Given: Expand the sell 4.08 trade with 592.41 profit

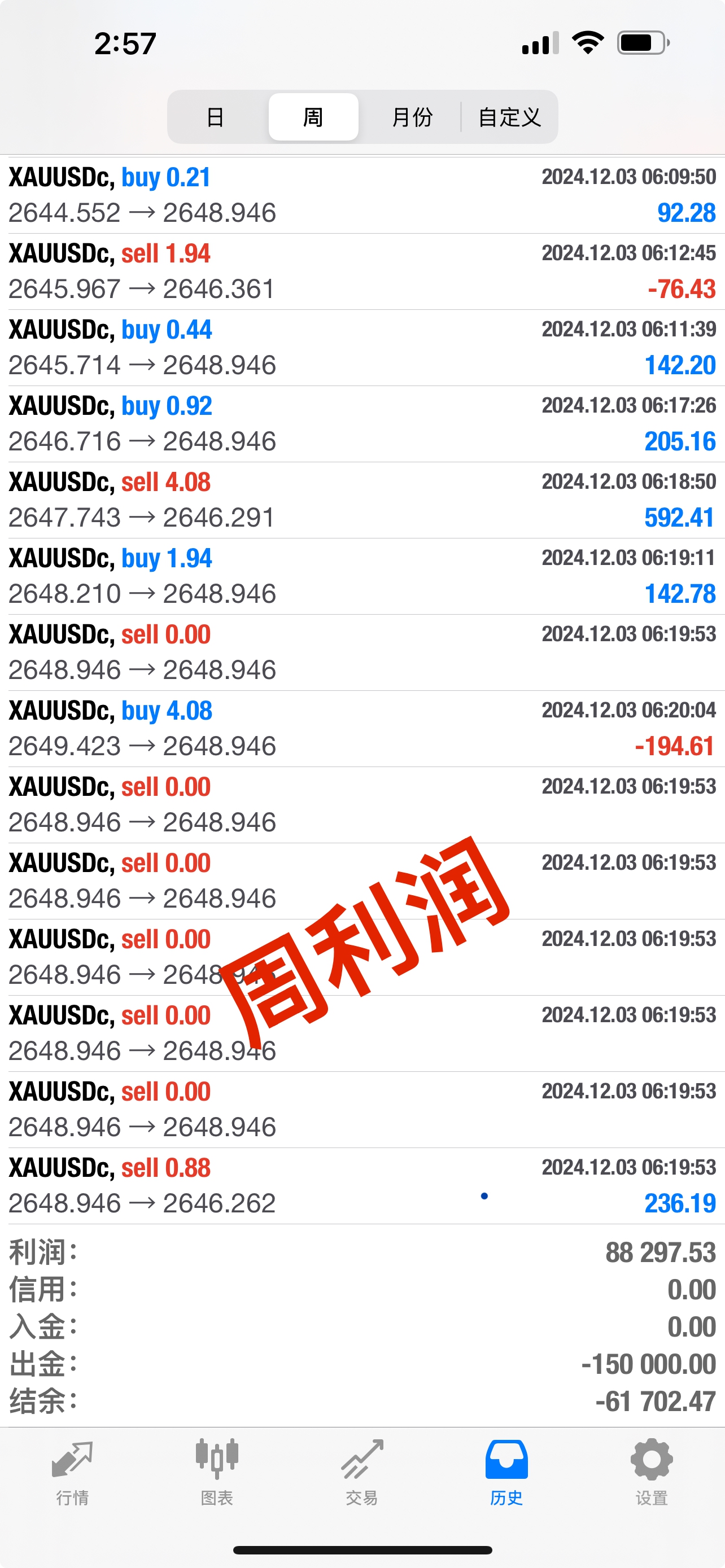Looking at the screenshot, I should (x=362, y=500).
